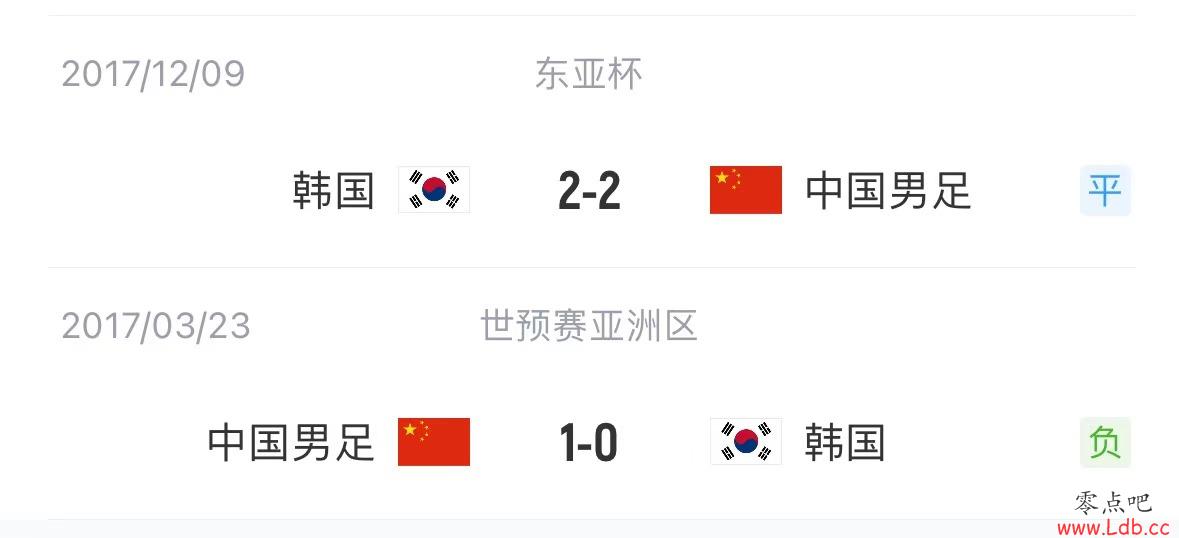This screenshot has width=1179, height=538.
Task: Open the 2017/12/09 Korea vs China 2-2 match
Action: 589,190
